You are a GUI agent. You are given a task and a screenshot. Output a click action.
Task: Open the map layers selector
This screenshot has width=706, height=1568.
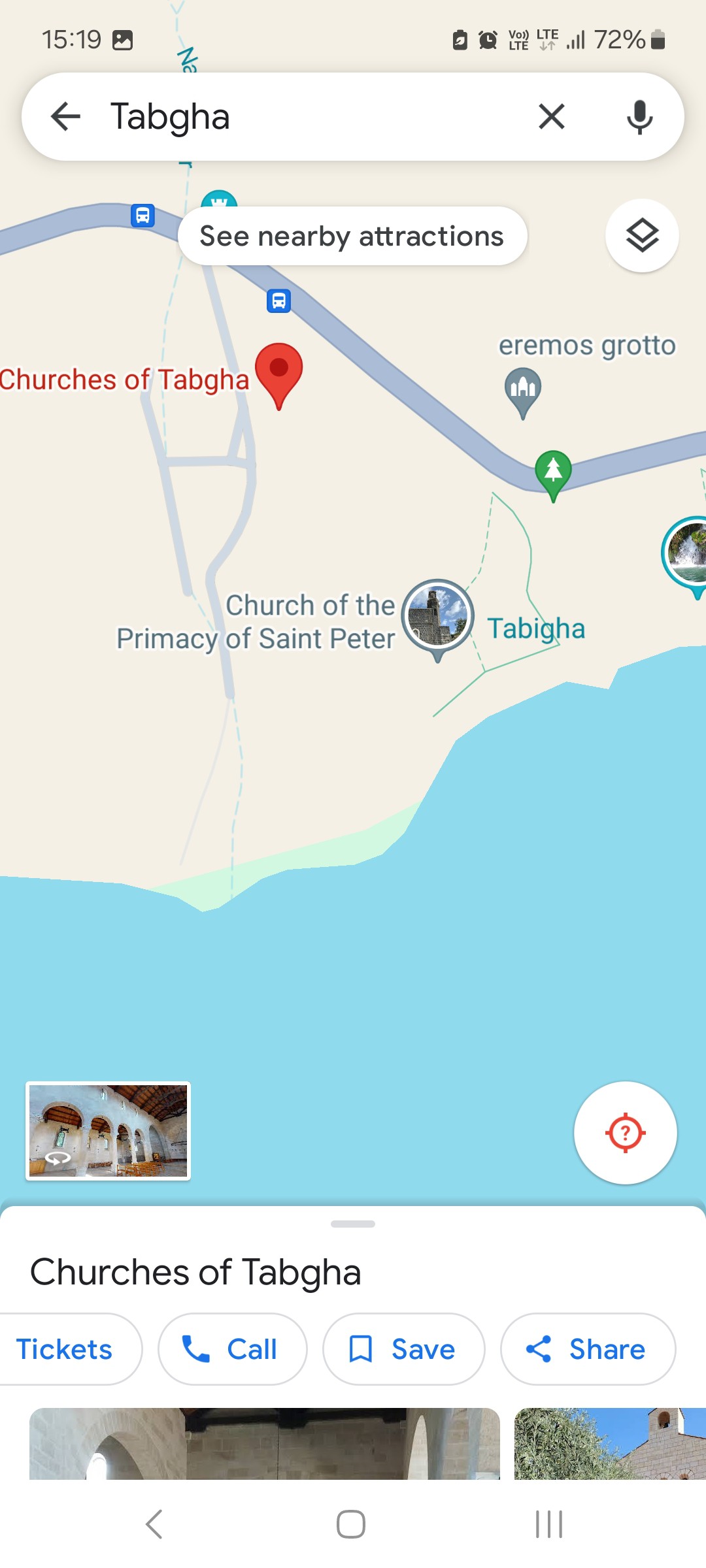(x=642, y=236)
